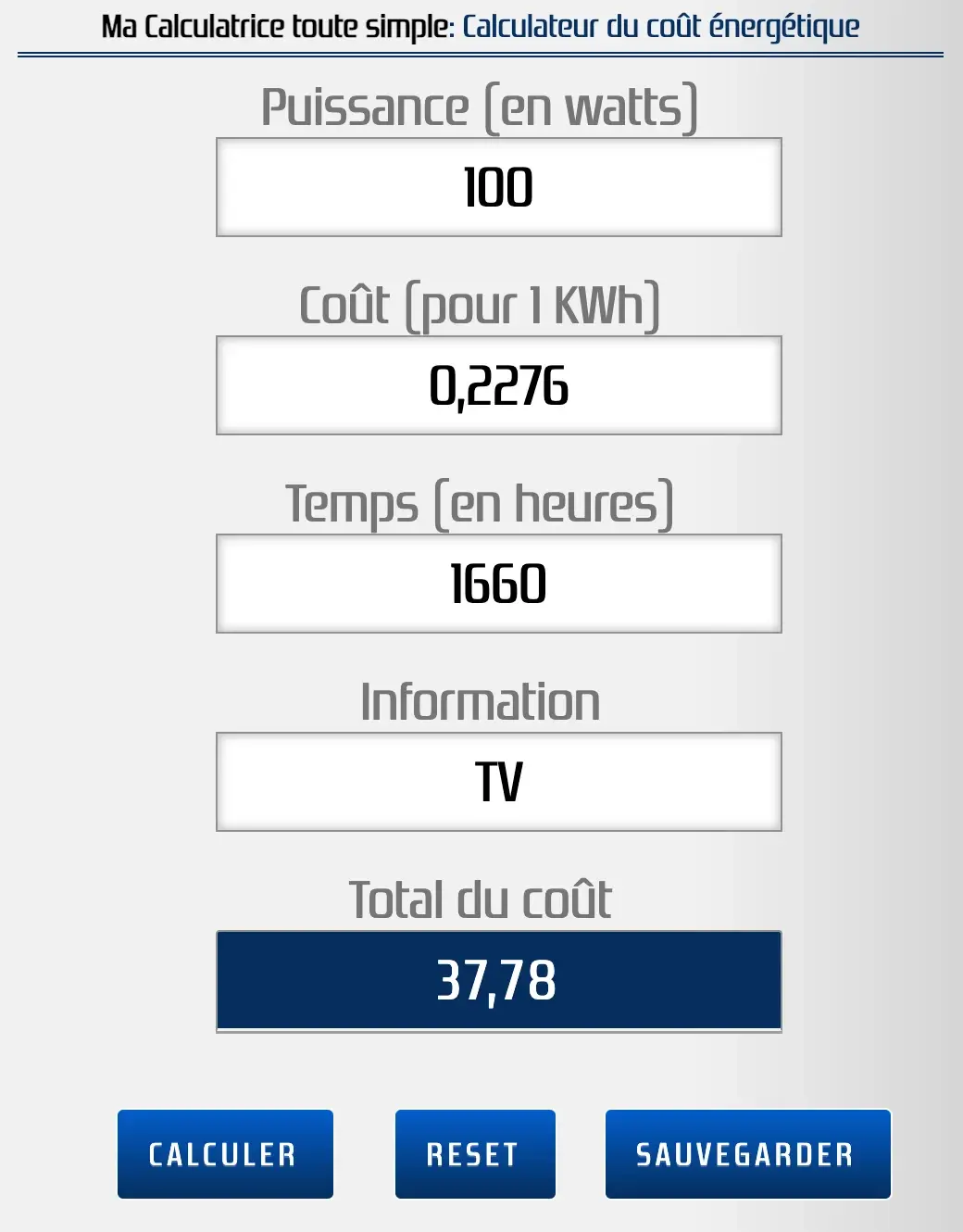Click the RESET button
The image size is (963, 1232).
point(474,1153)
